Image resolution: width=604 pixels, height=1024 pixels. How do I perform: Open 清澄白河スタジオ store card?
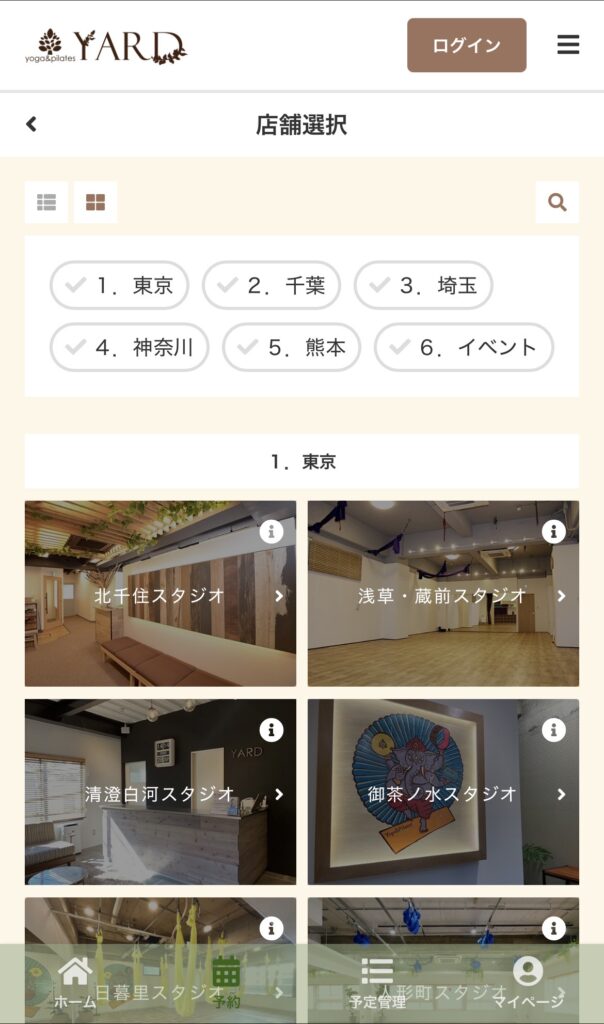click(160, 793)
